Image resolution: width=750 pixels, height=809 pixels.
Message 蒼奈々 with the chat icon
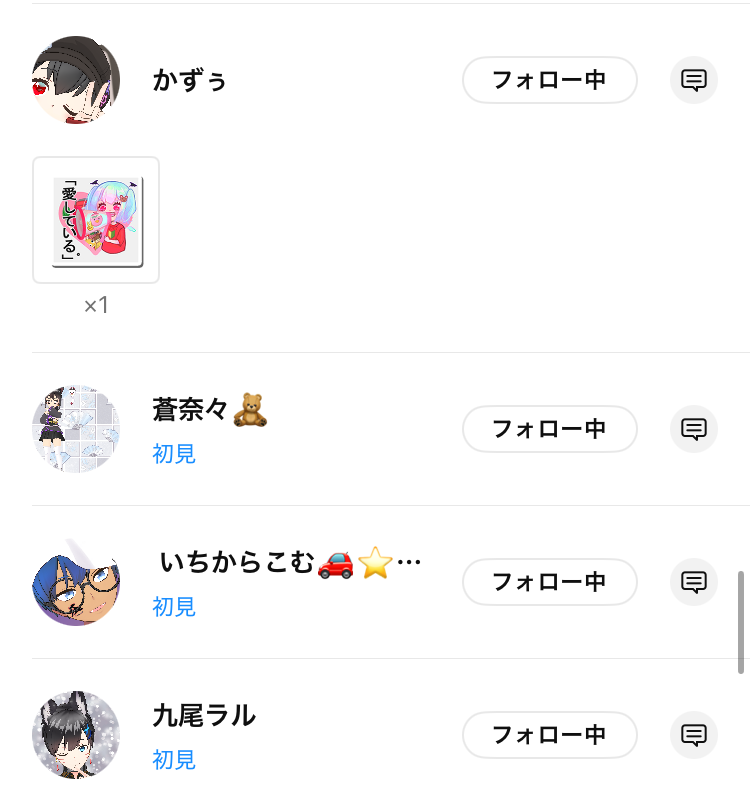point(694,429)
